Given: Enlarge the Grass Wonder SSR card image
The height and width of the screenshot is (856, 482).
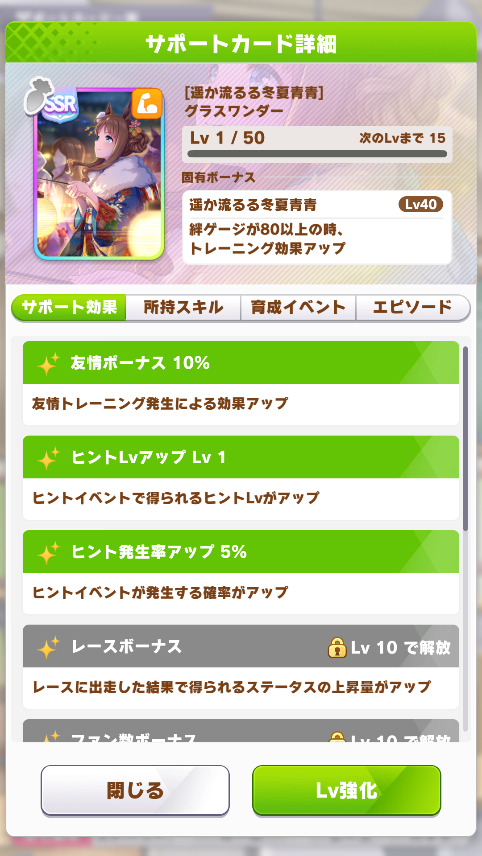Looking at the screenshot, I should 98,174.
